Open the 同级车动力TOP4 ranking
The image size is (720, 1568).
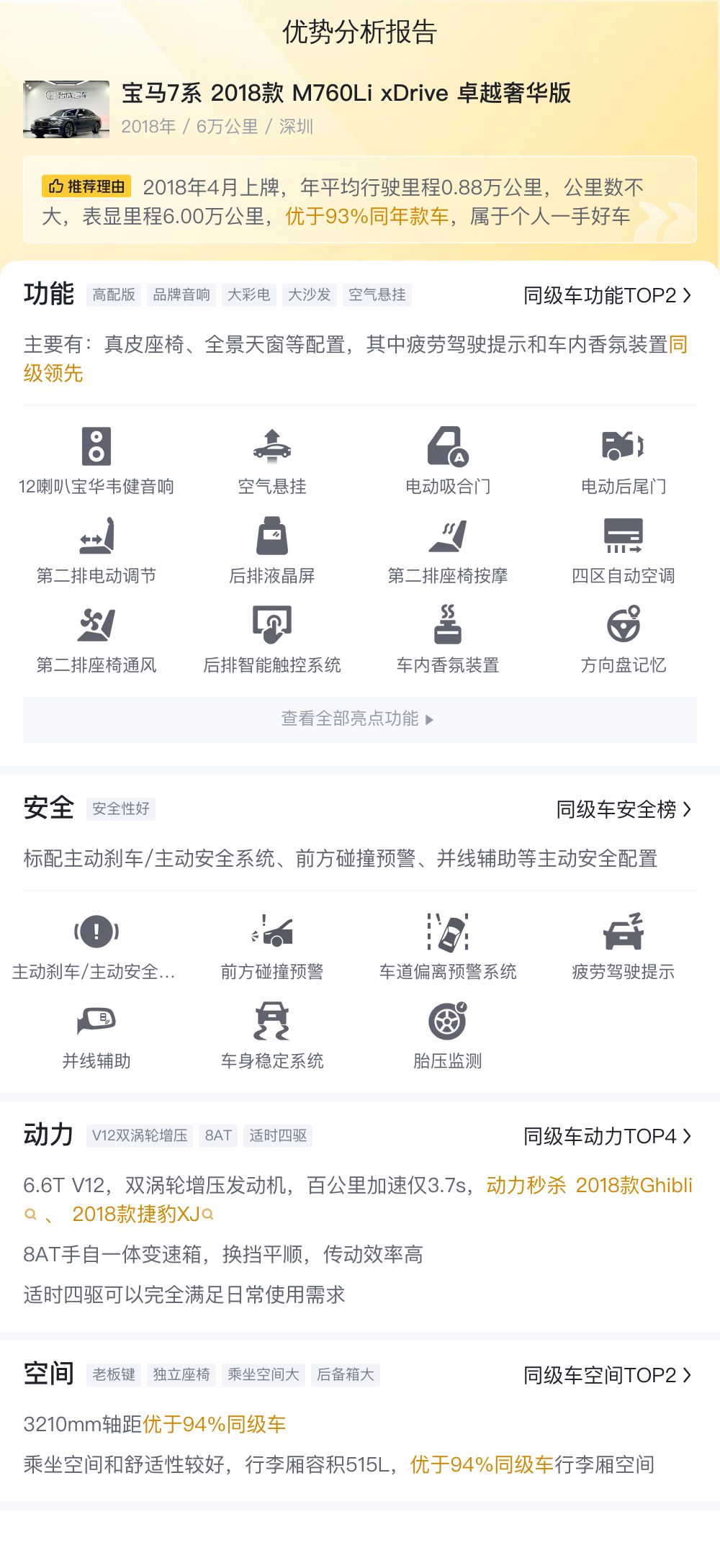click(606, 1137)
